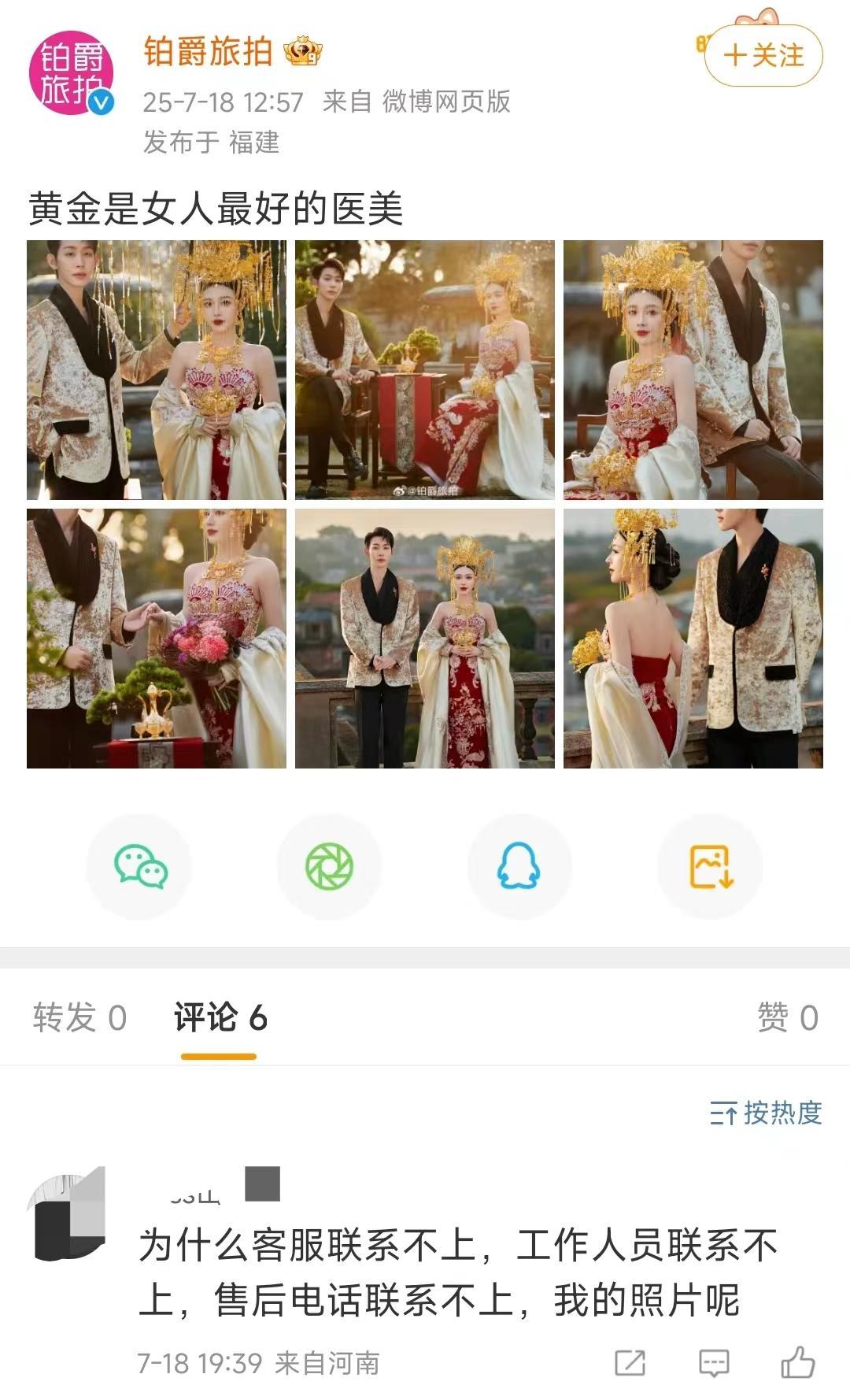Change comment sorting via 按热度
The width and height of the screenshot is (850, 1400).
tap(766, 1113)
